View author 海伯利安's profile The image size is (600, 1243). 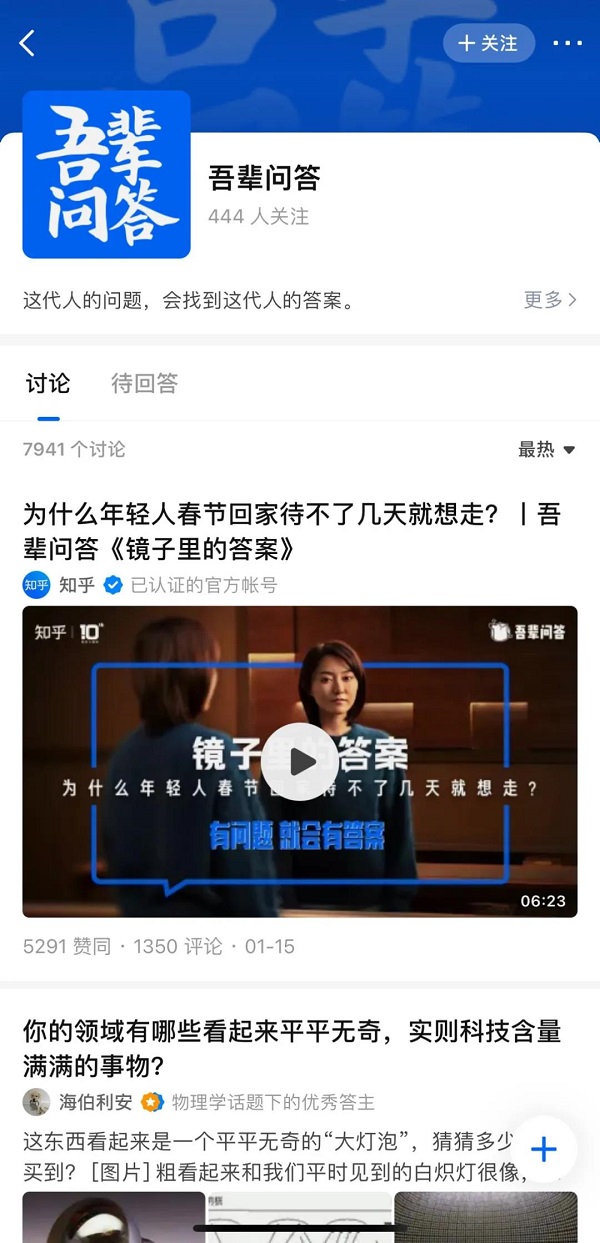(94, 1102)
